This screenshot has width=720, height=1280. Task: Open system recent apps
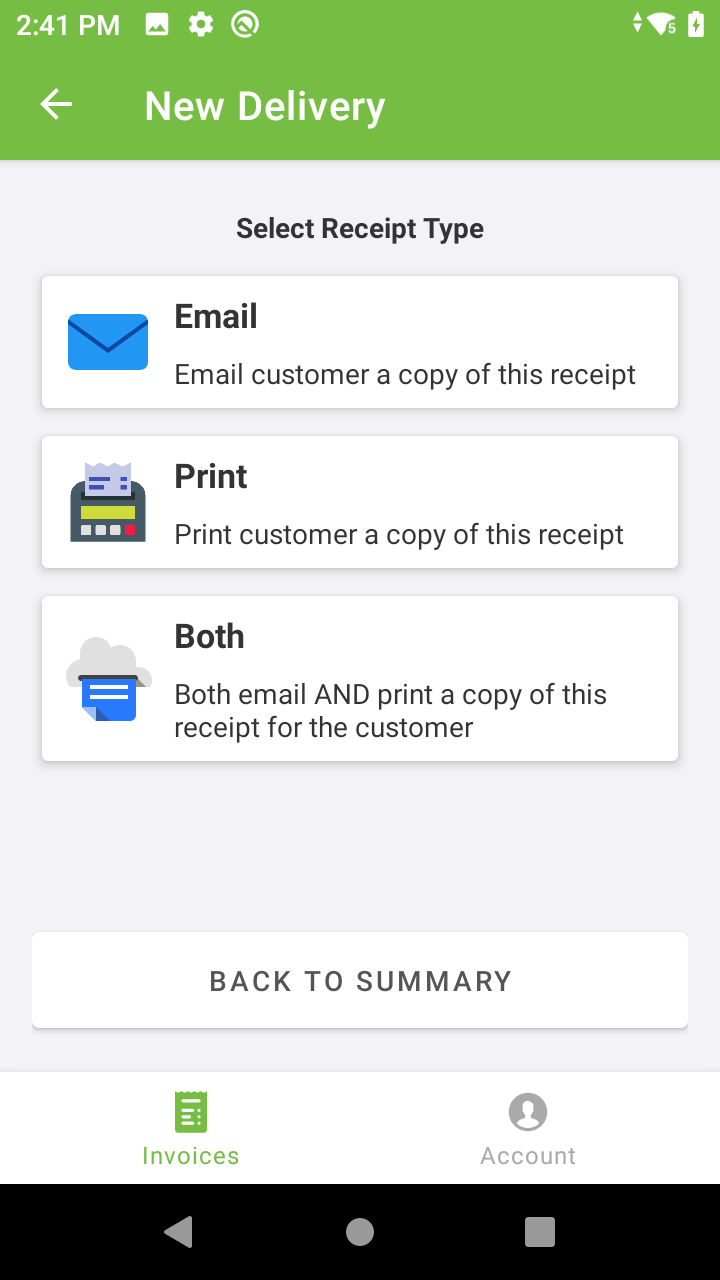coord(540,1232)
